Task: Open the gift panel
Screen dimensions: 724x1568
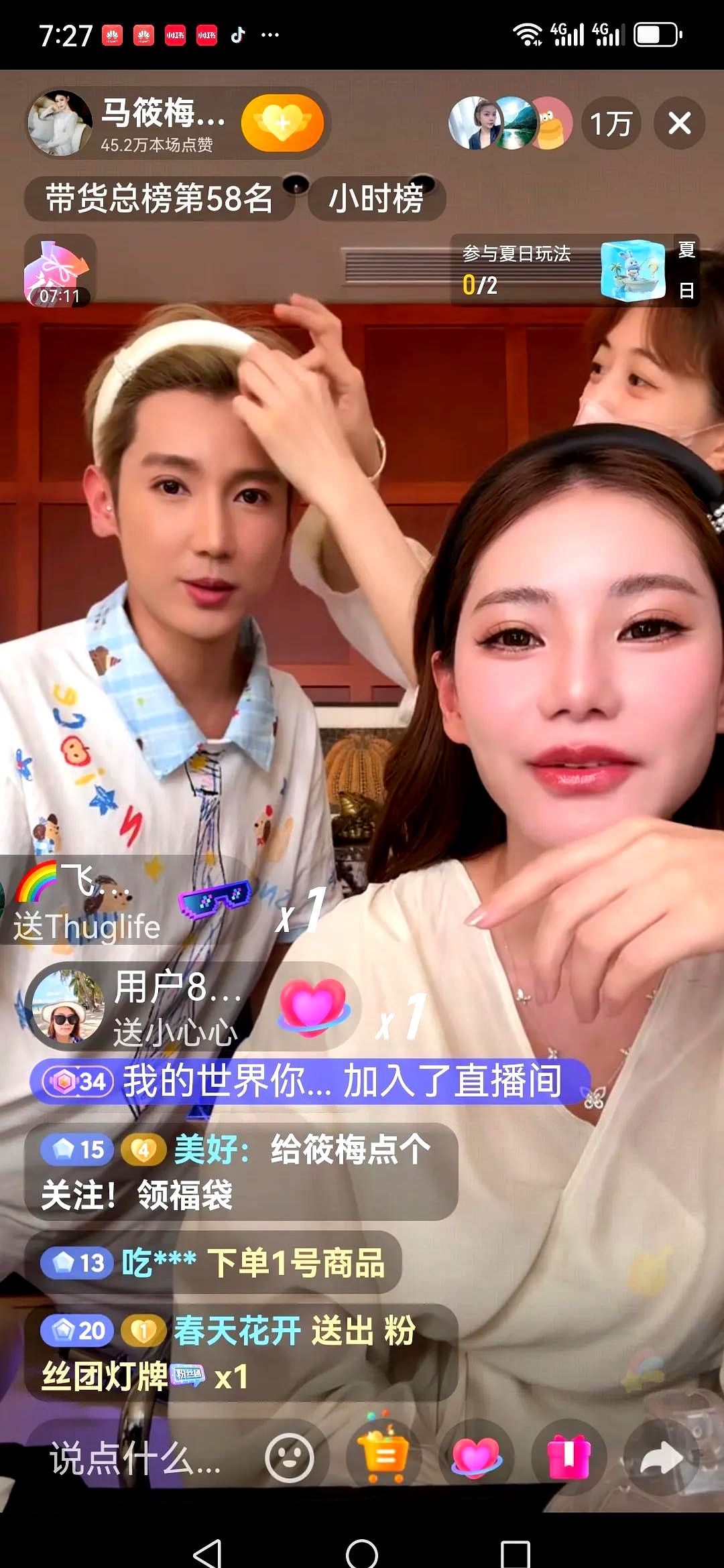Action: point(568,1457)
